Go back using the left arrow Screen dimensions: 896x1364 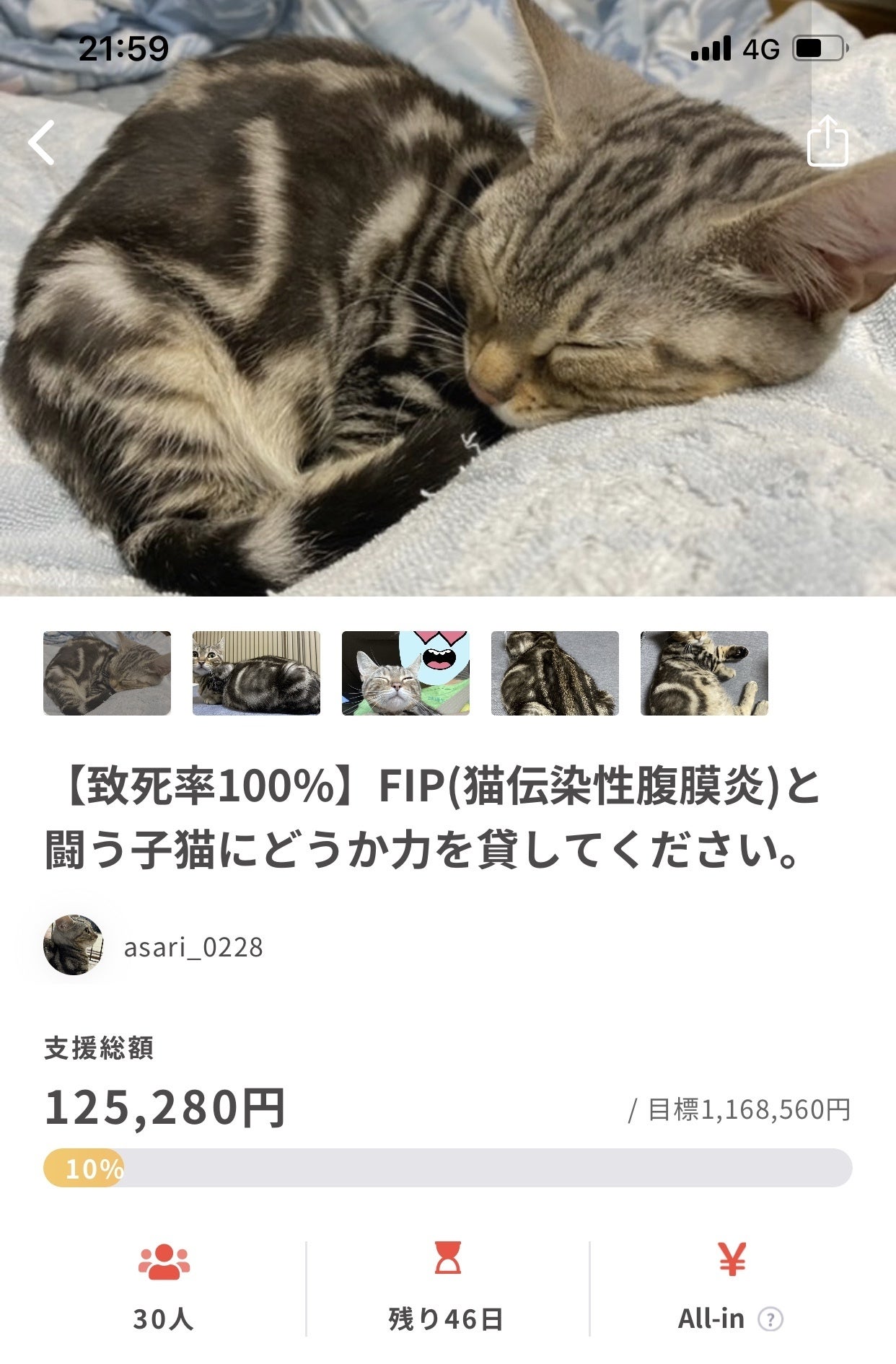pyautogui.click(x=42, y=142)
